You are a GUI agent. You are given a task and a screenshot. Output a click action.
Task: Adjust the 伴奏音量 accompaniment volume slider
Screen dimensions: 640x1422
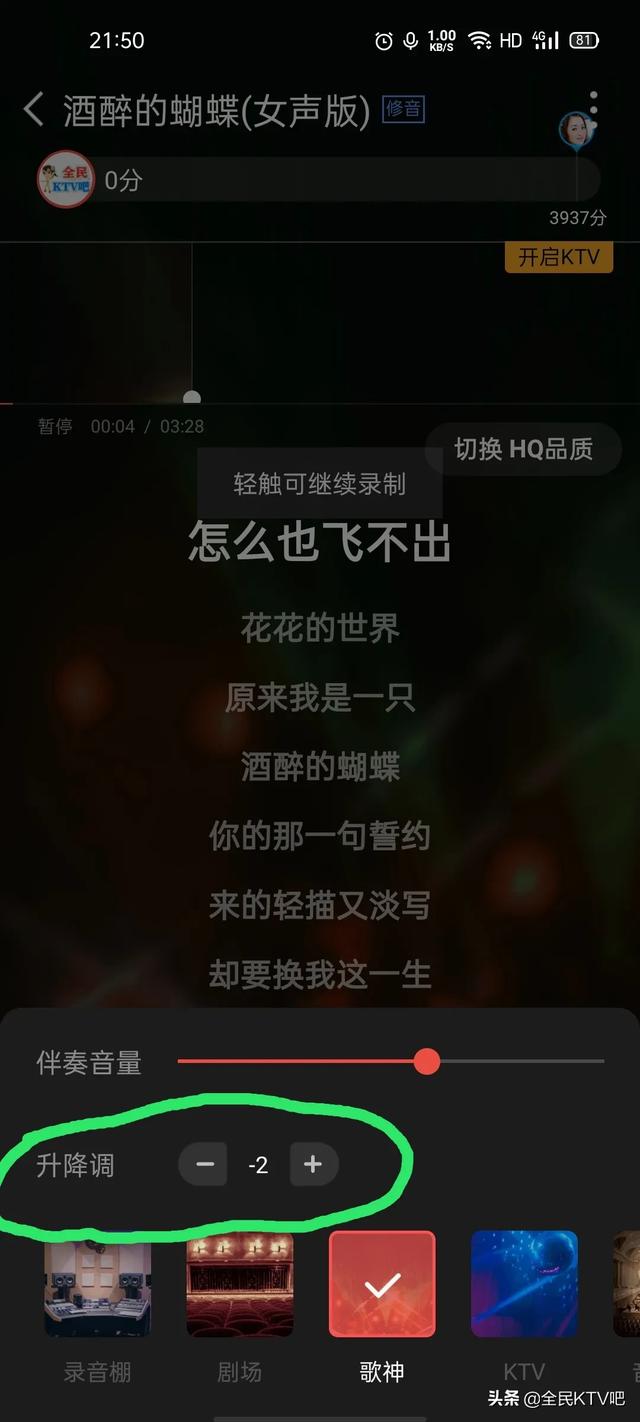pos(391,1061)
